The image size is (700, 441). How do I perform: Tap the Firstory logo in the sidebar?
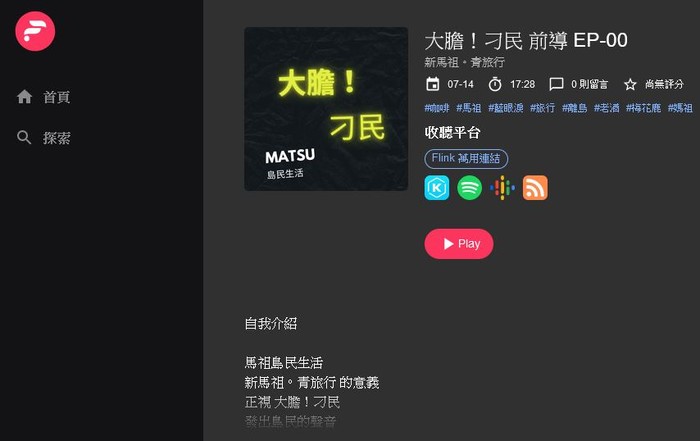[35, 31]
